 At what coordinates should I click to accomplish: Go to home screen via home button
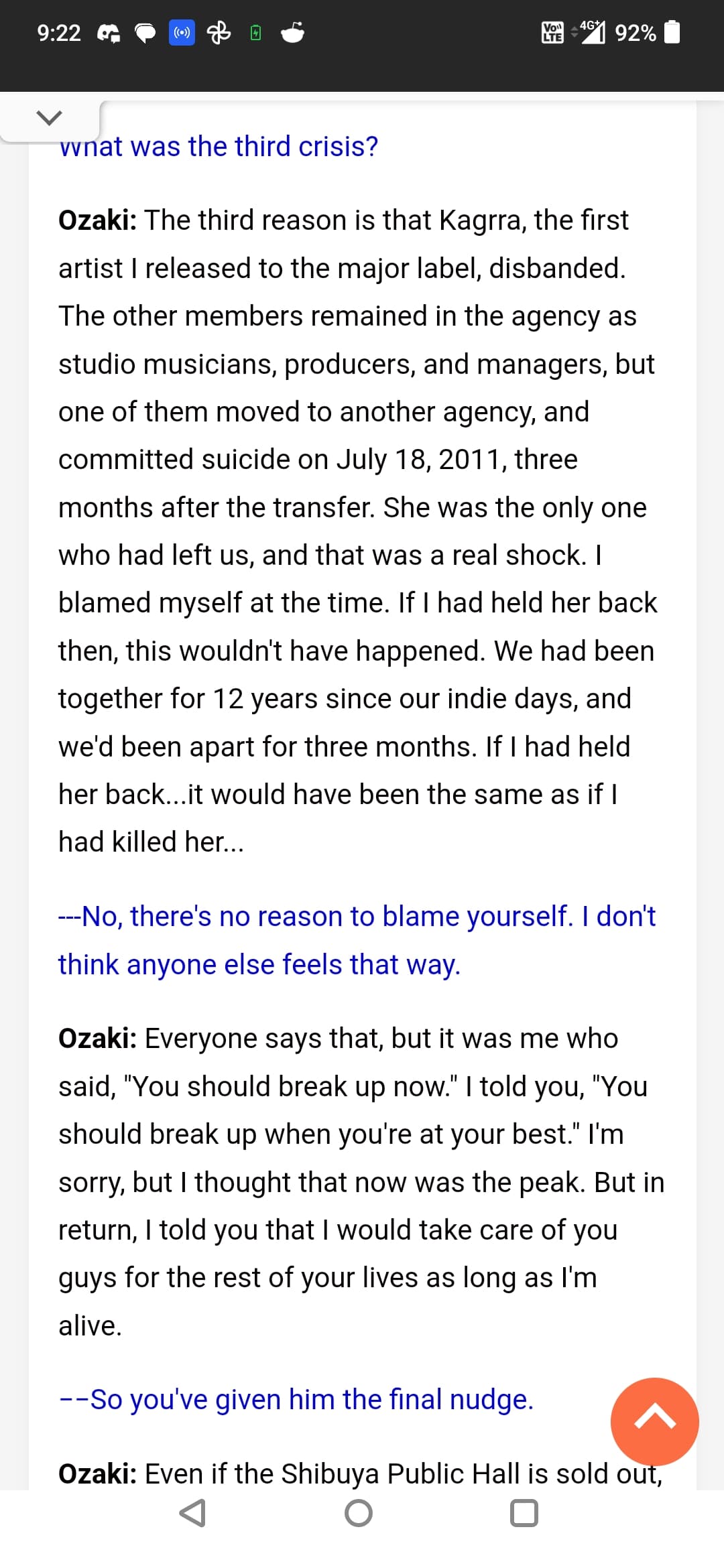(x=358, y=1512)
